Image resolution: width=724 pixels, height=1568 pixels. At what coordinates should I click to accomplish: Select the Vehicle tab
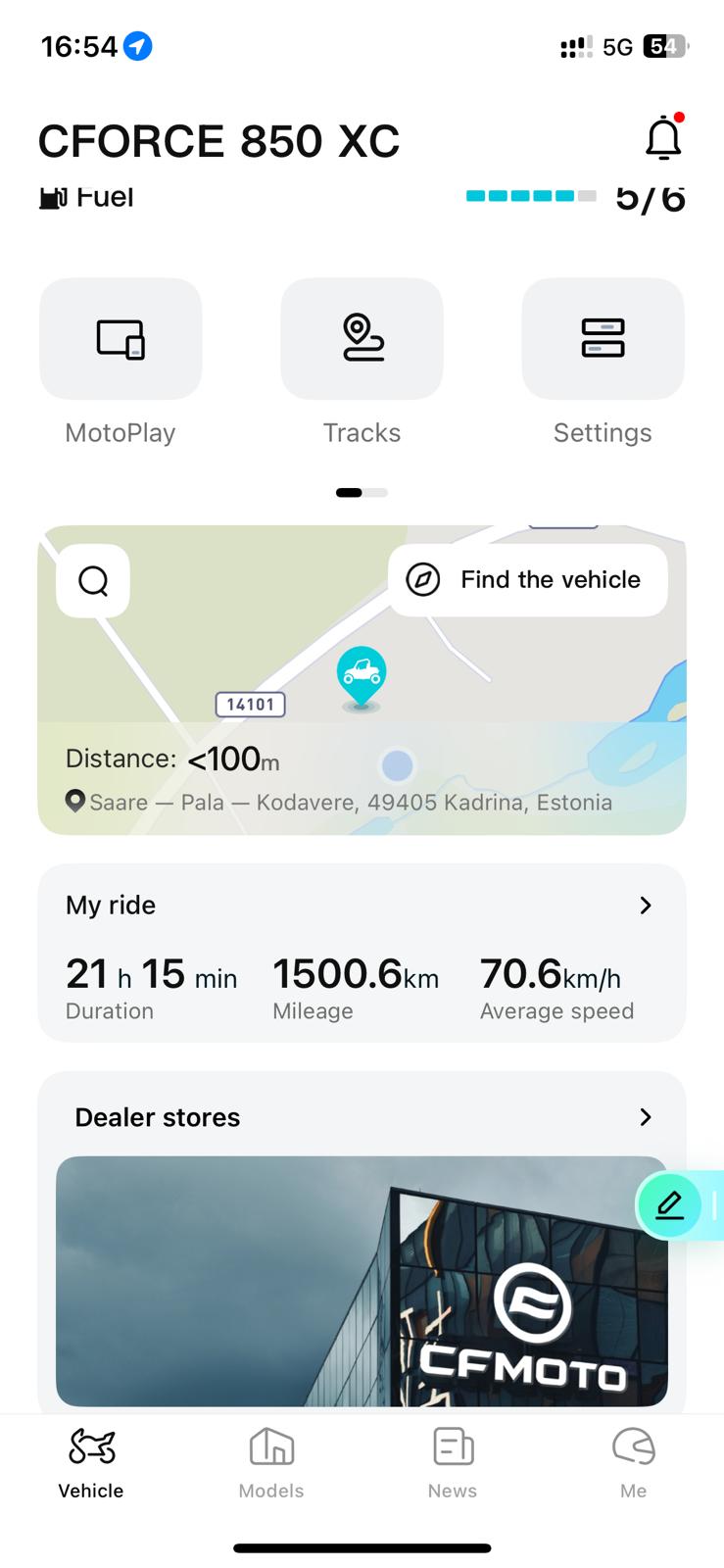91,1462
